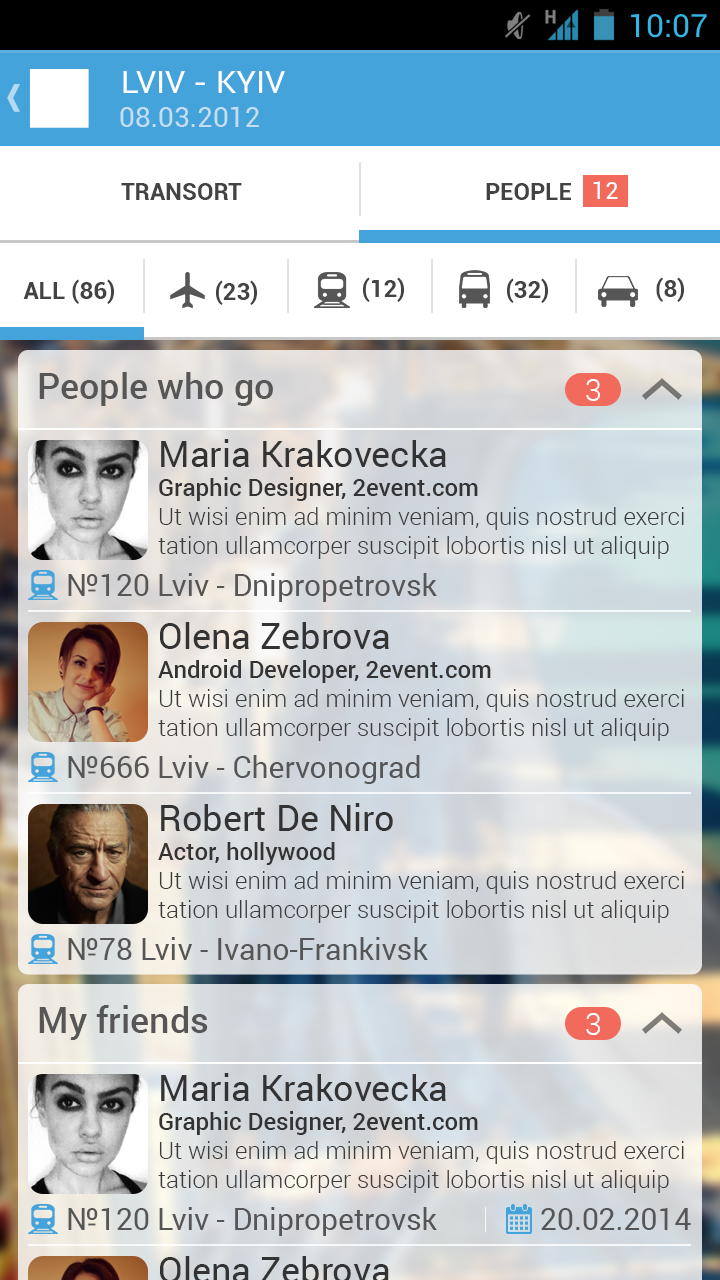
Task: Filter by bus transport (32)
Action: pos(504,291)
